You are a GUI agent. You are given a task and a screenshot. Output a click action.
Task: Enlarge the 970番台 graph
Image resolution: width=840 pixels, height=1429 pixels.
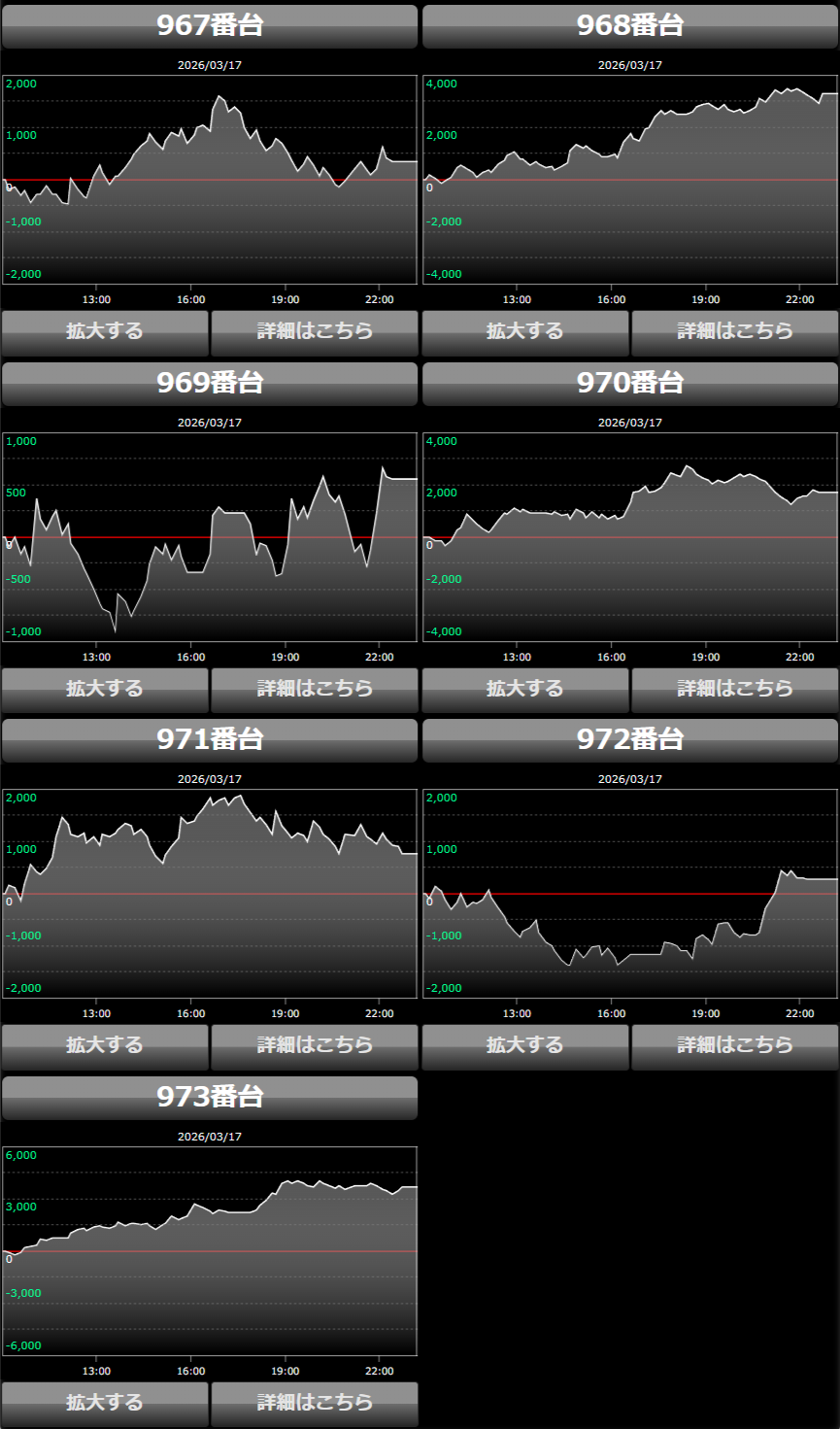[x=525, y=690]
